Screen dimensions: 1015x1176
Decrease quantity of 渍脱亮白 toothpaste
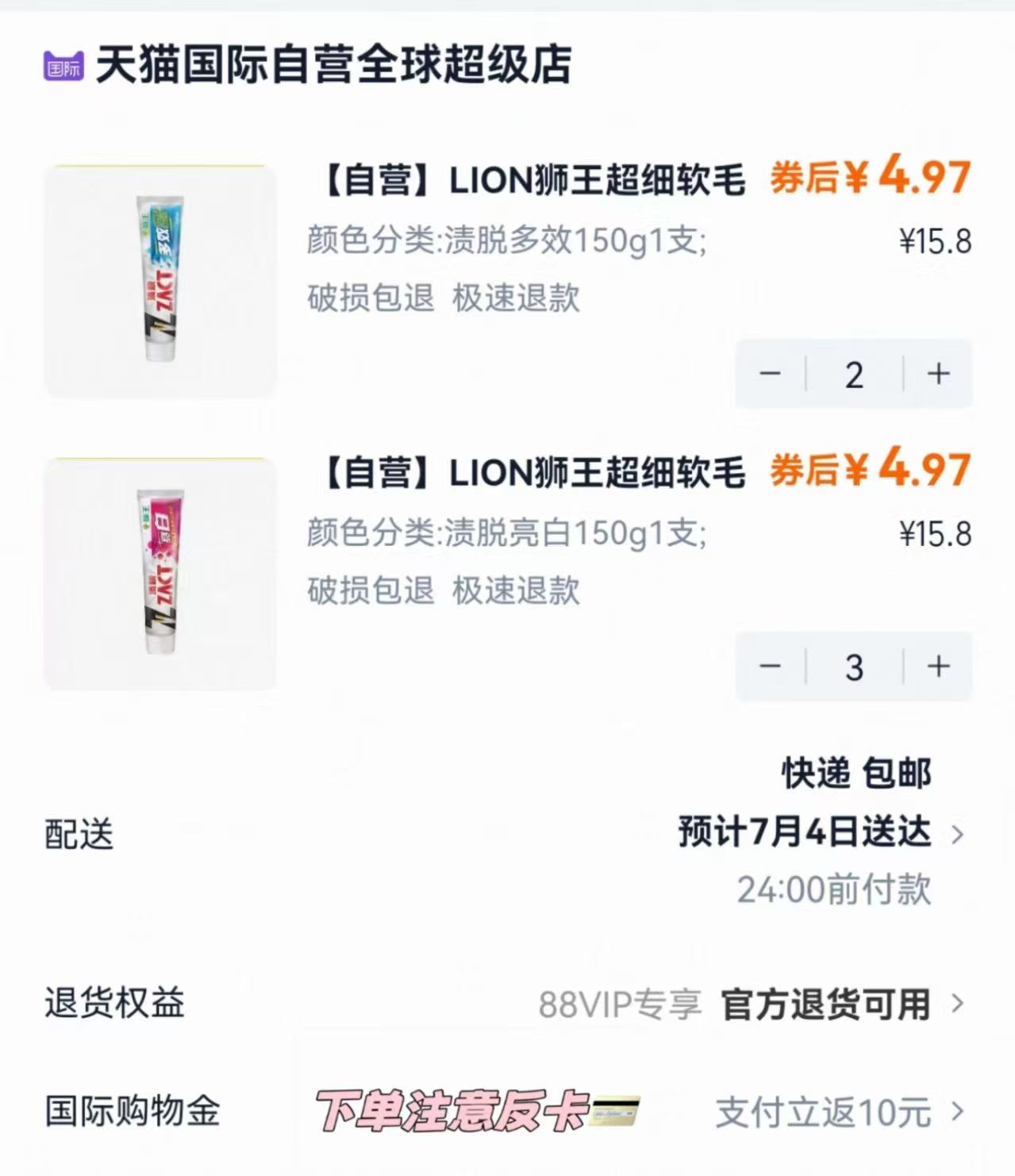click(x=771, y=667)
